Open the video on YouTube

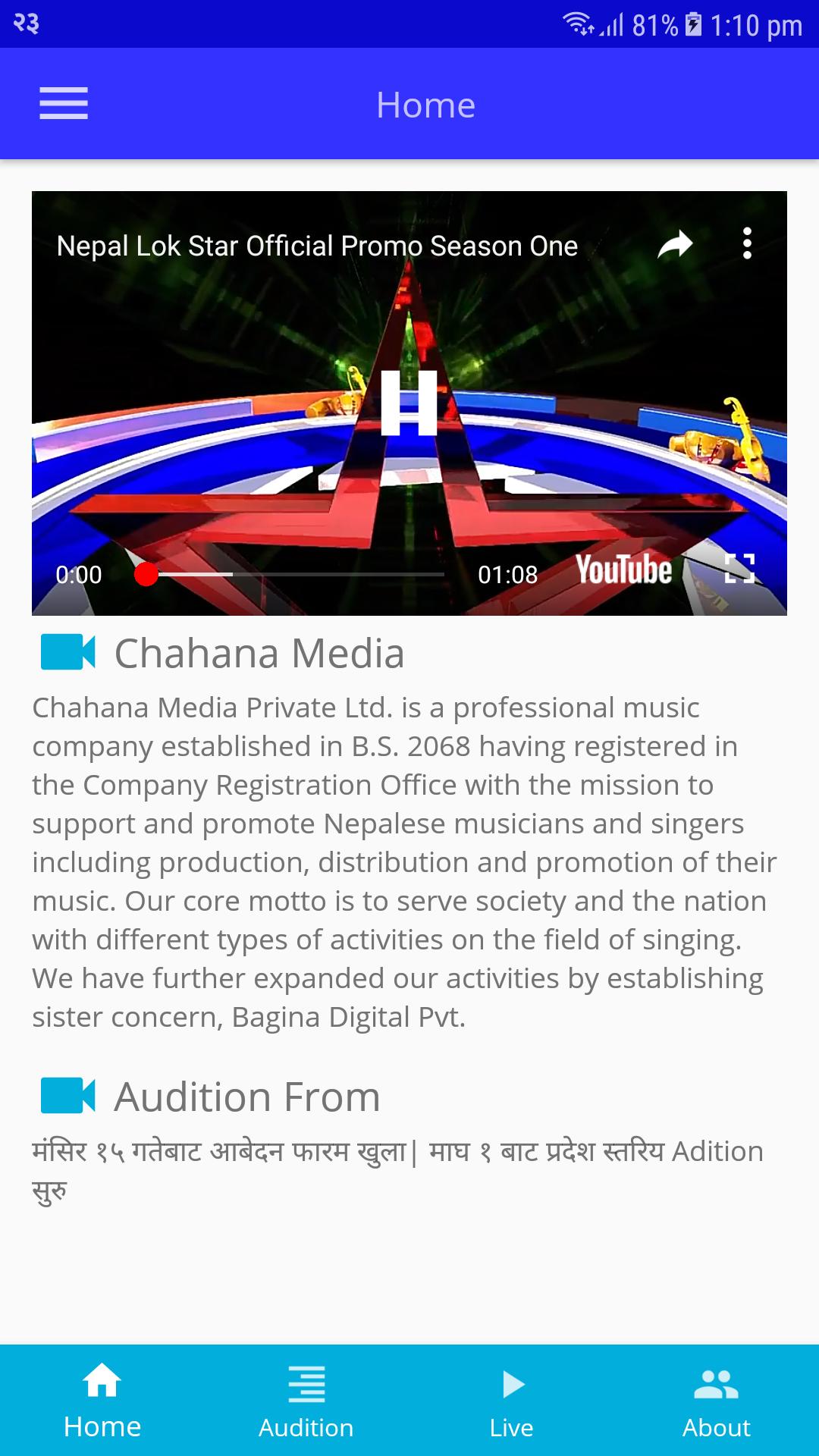[623, 570]
